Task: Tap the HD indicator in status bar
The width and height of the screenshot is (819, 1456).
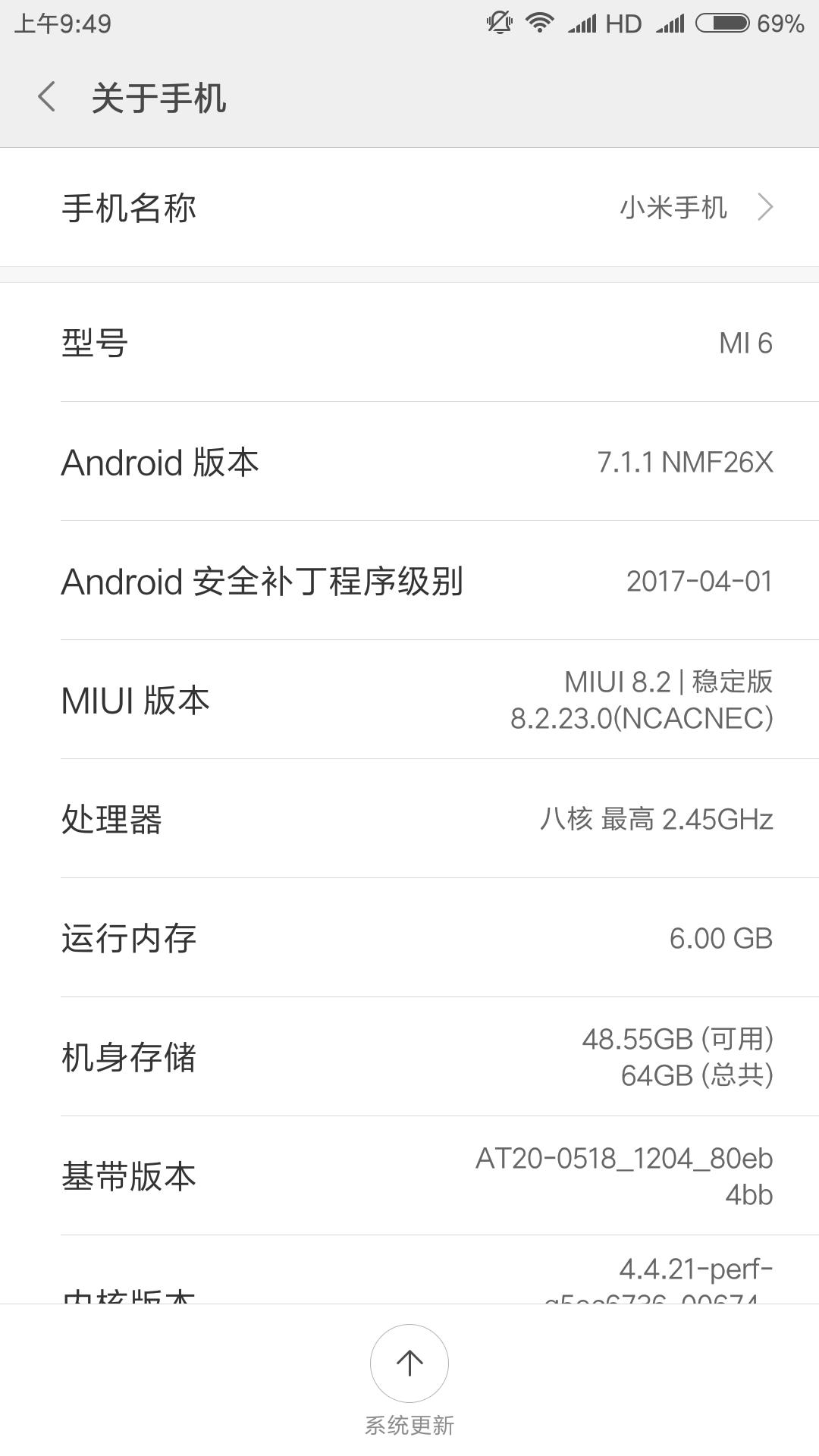Action: (x=623, y=22)
